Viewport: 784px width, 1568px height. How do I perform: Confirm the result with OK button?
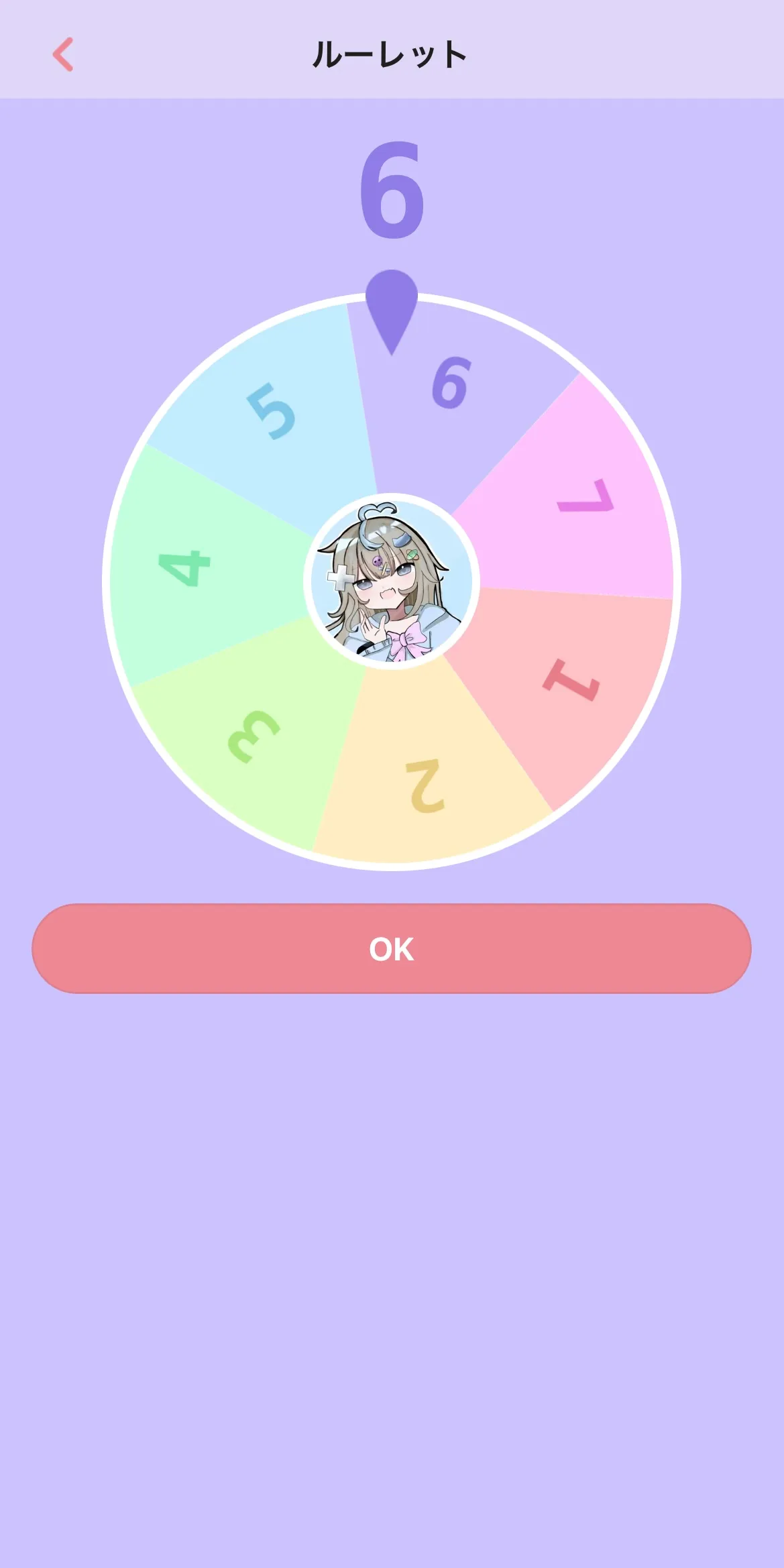392,948
